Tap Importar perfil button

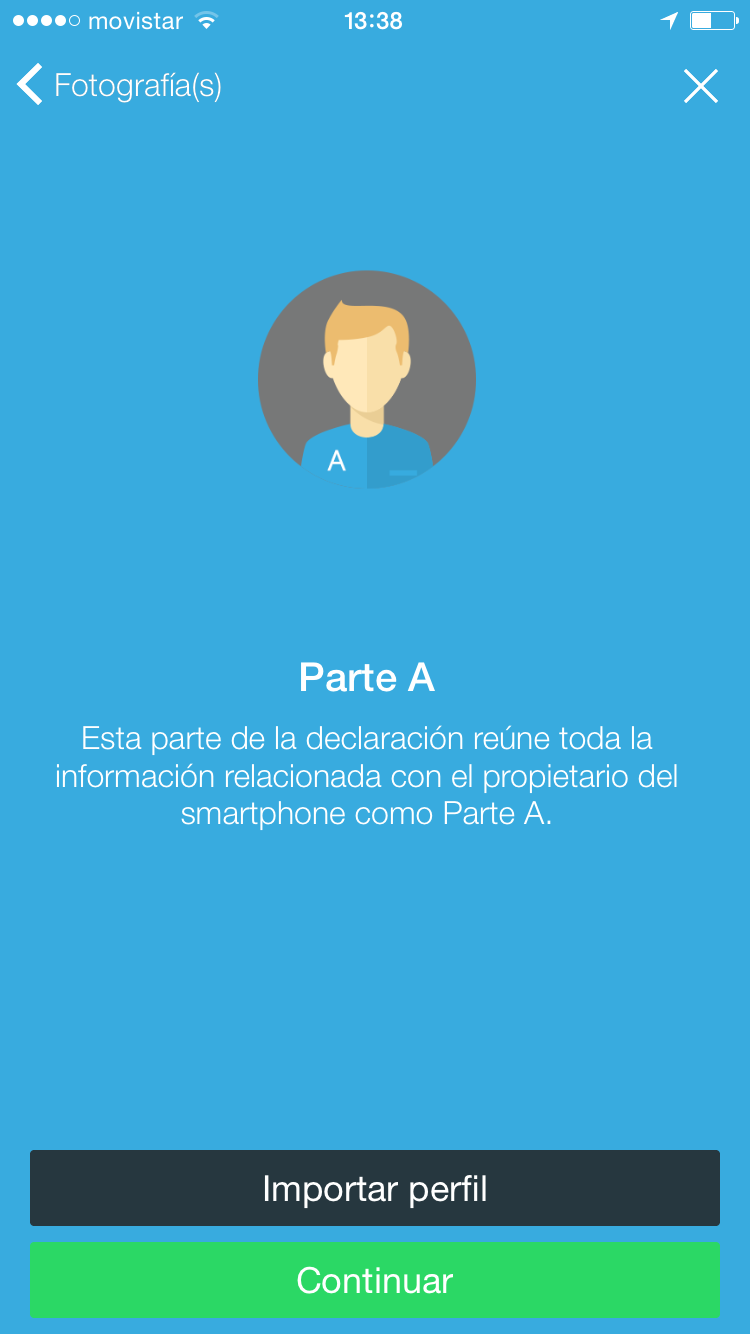pyautogui.click(x=375, y=1188)
